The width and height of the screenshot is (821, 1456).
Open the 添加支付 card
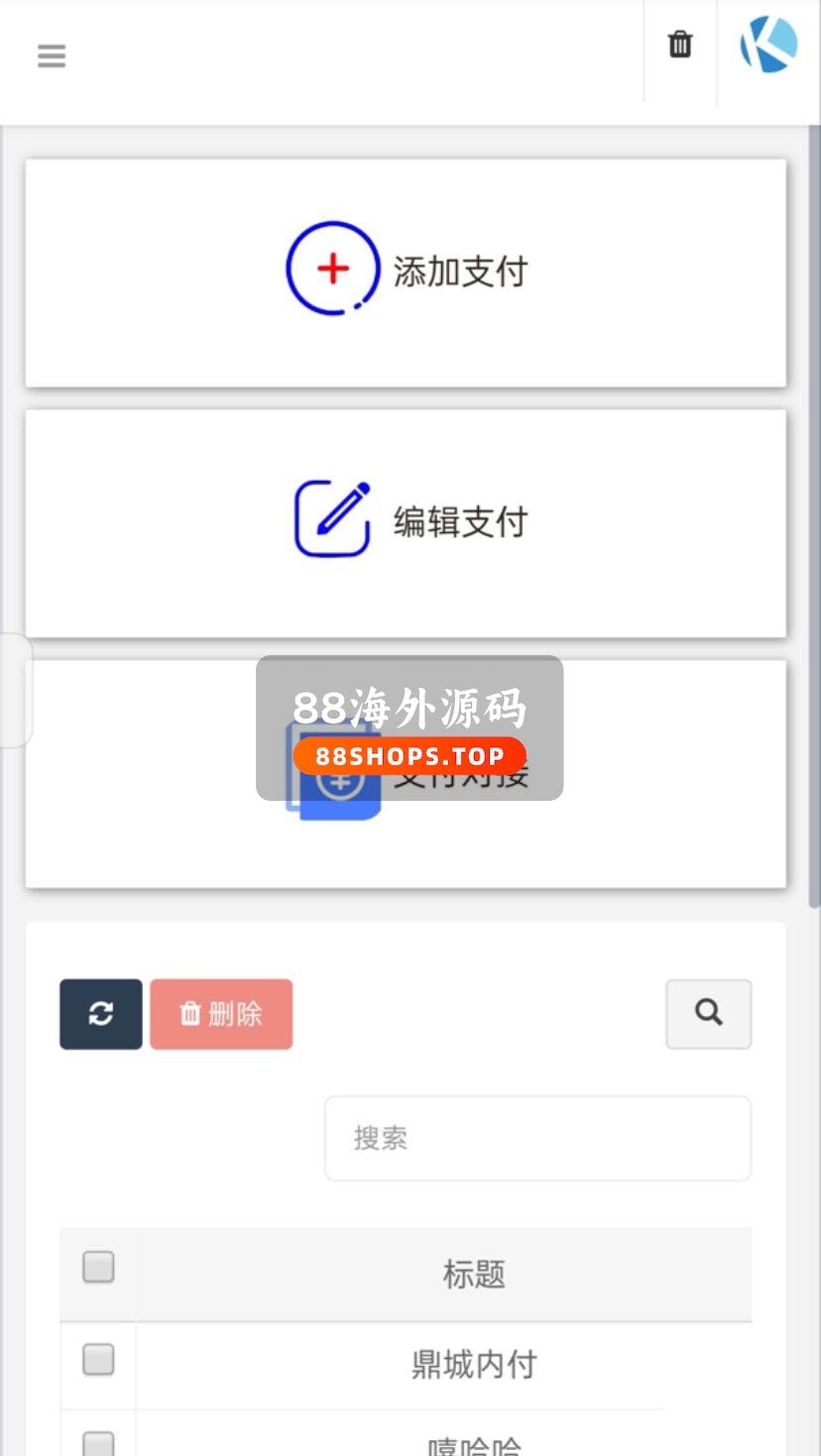(406, 272)
